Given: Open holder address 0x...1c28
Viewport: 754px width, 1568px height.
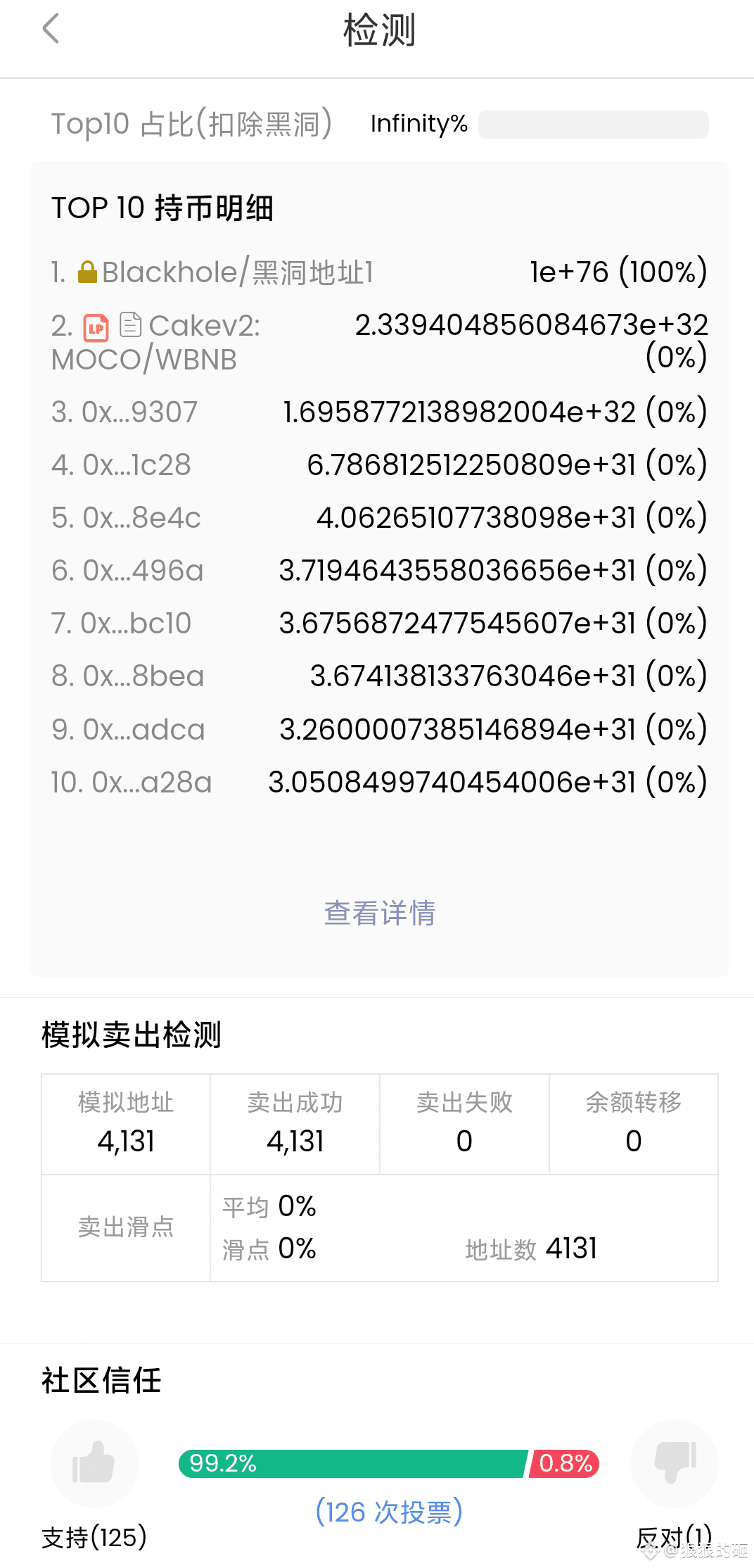Looking at the screenshot, I should click(137, 465).
